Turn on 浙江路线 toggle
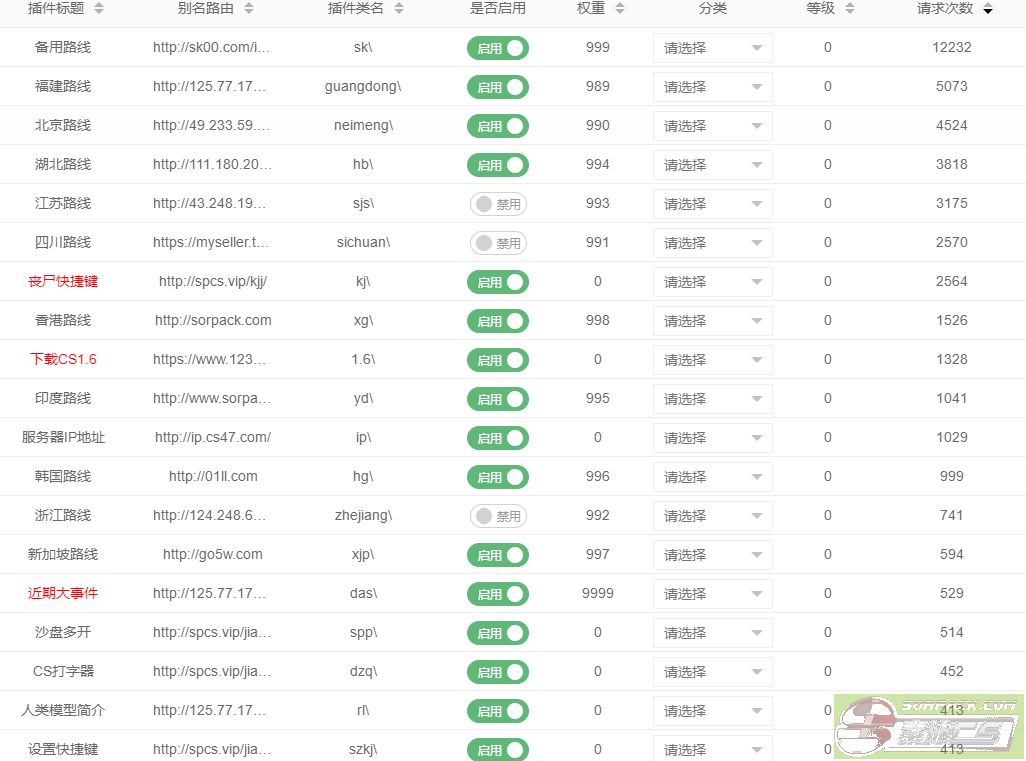Screen dimensions: 1026x761 point(498,516)
